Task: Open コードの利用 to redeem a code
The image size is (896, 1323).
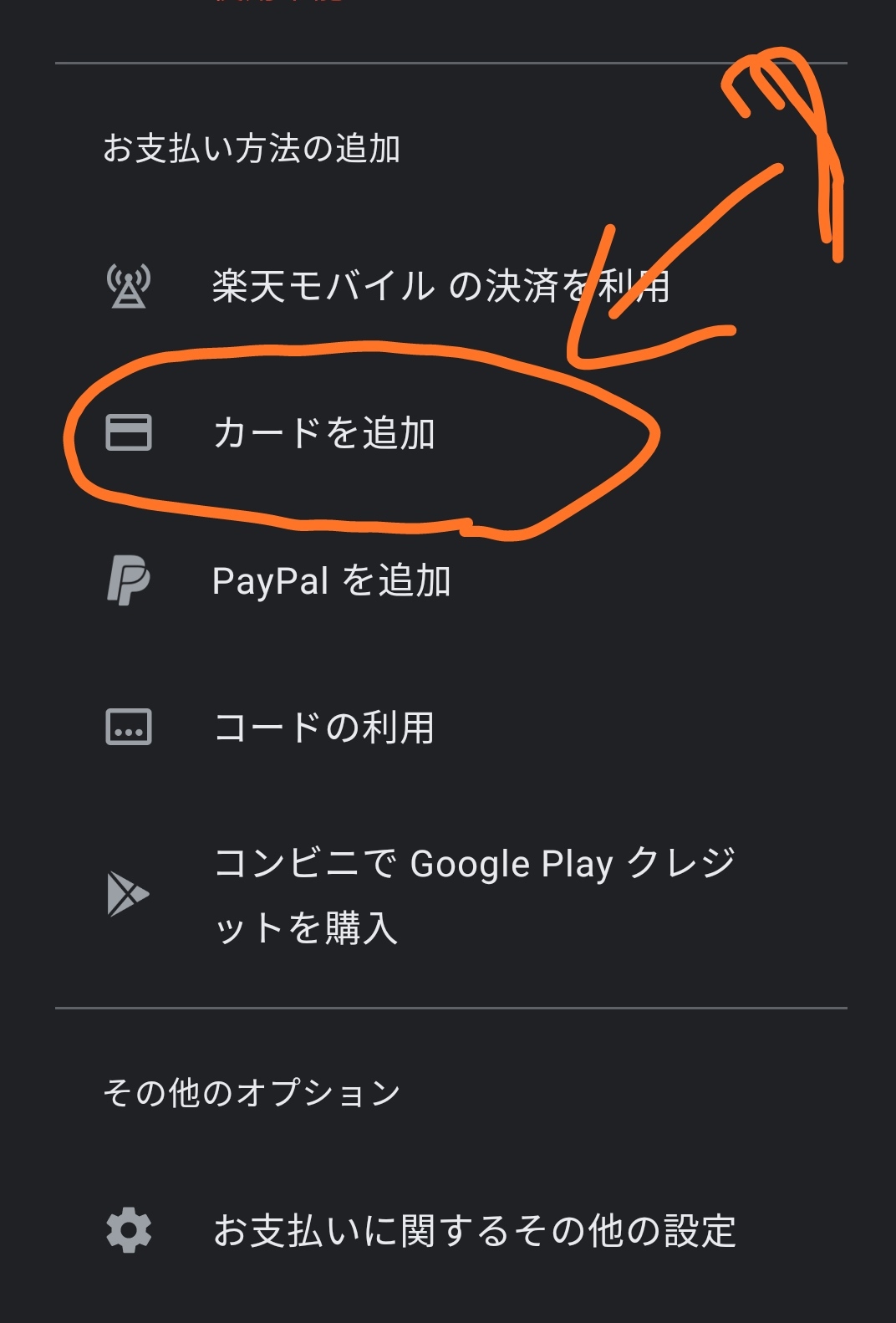Action: [324, 728]
